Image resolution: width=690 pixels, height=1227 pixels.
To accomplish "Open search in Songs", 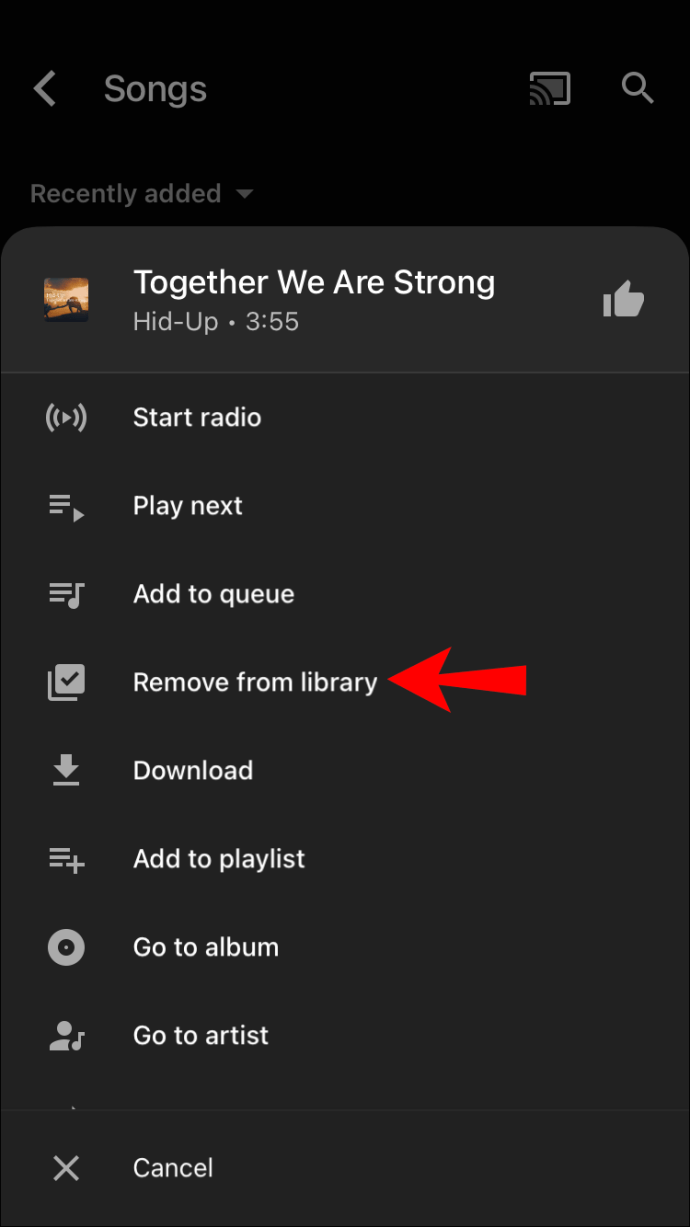I will 637,89.
